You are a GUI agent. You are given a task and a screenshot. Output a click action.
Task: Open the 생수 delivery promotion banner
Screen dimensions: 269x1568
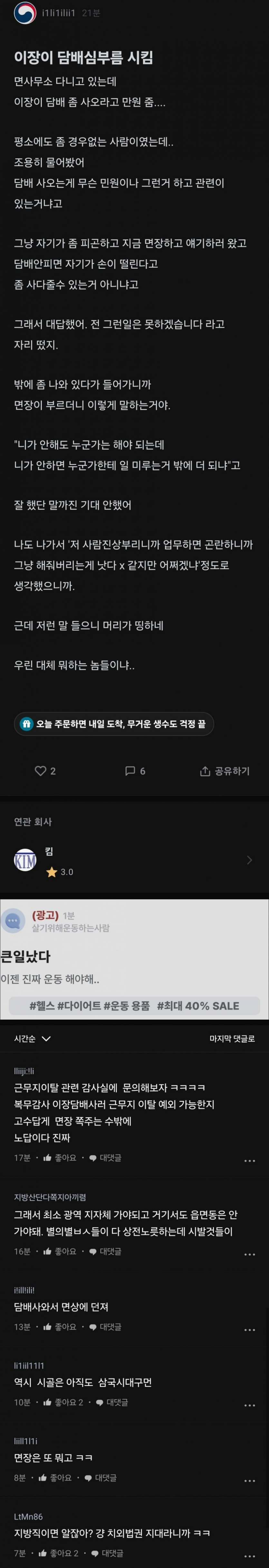pos(114,724)
